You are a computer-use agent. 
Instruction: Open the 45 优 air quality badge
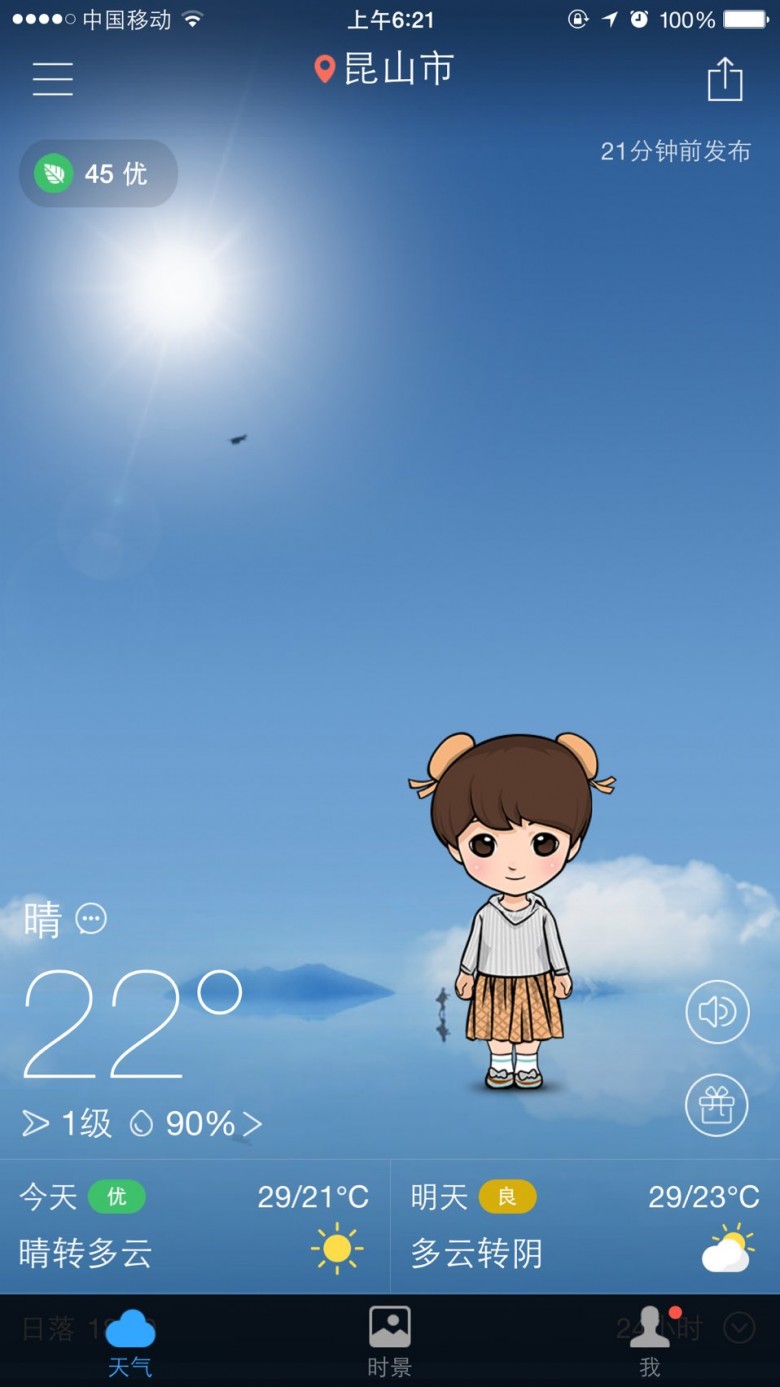(98, 174)
